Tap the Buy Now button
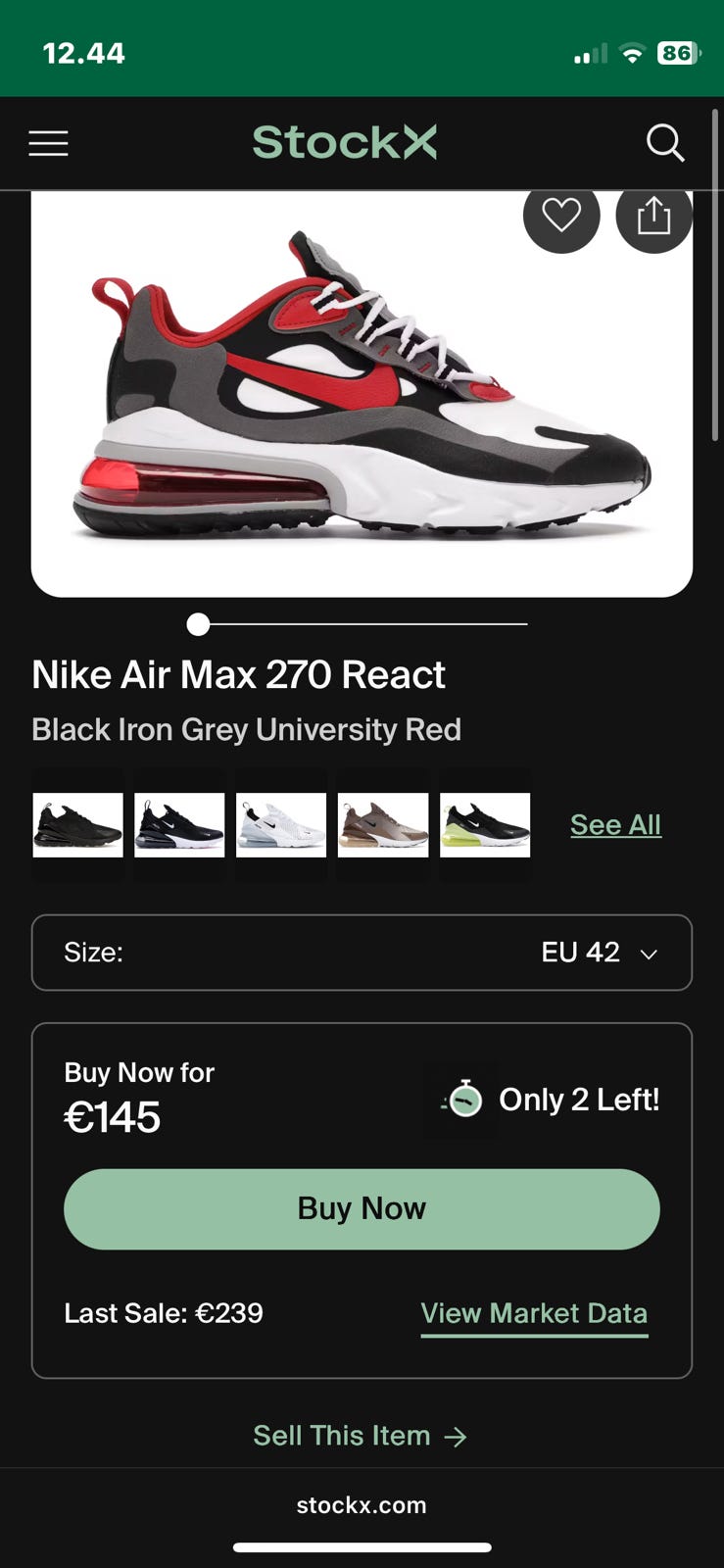Viewport: 724px width, 1568px height. click(362, 1208)
